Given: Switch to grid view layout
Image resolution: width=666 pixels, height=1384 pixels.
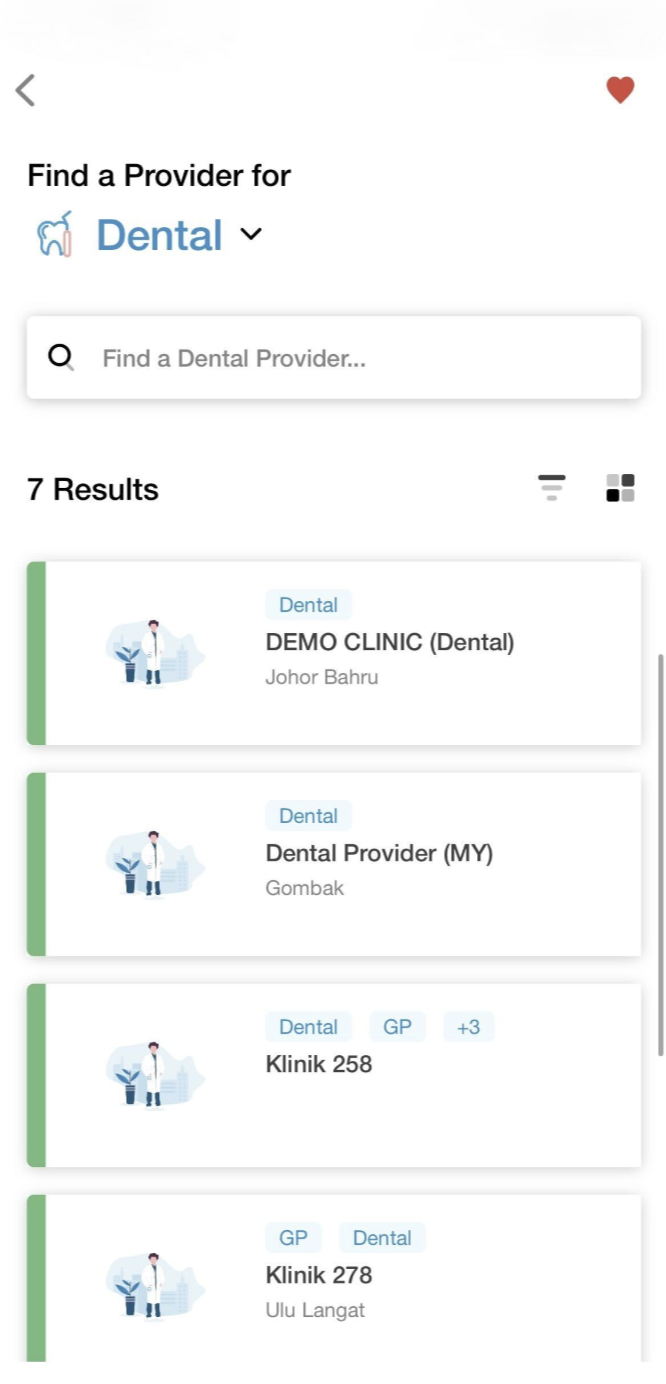Looking at the screenshot, I should [620, 487].
